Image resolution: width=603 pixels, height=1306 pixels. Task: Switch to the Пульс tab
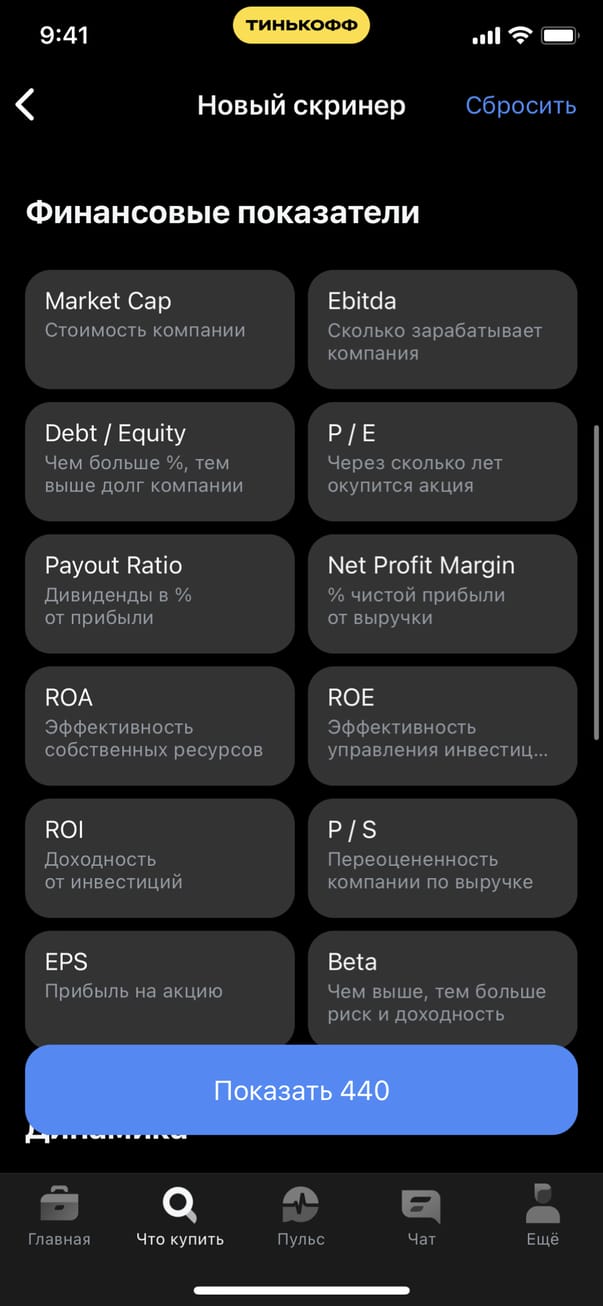pos(301,1216)
